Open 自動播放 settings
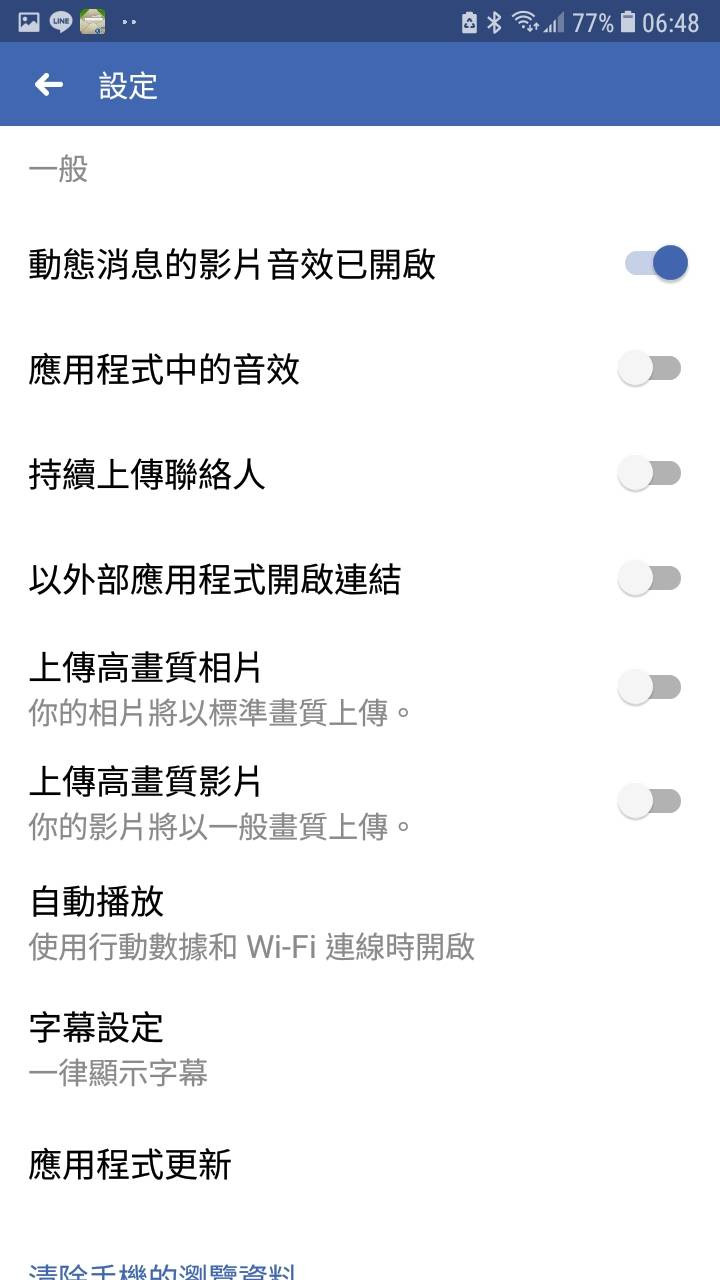 pyautogui.click(x=250, y=922)
